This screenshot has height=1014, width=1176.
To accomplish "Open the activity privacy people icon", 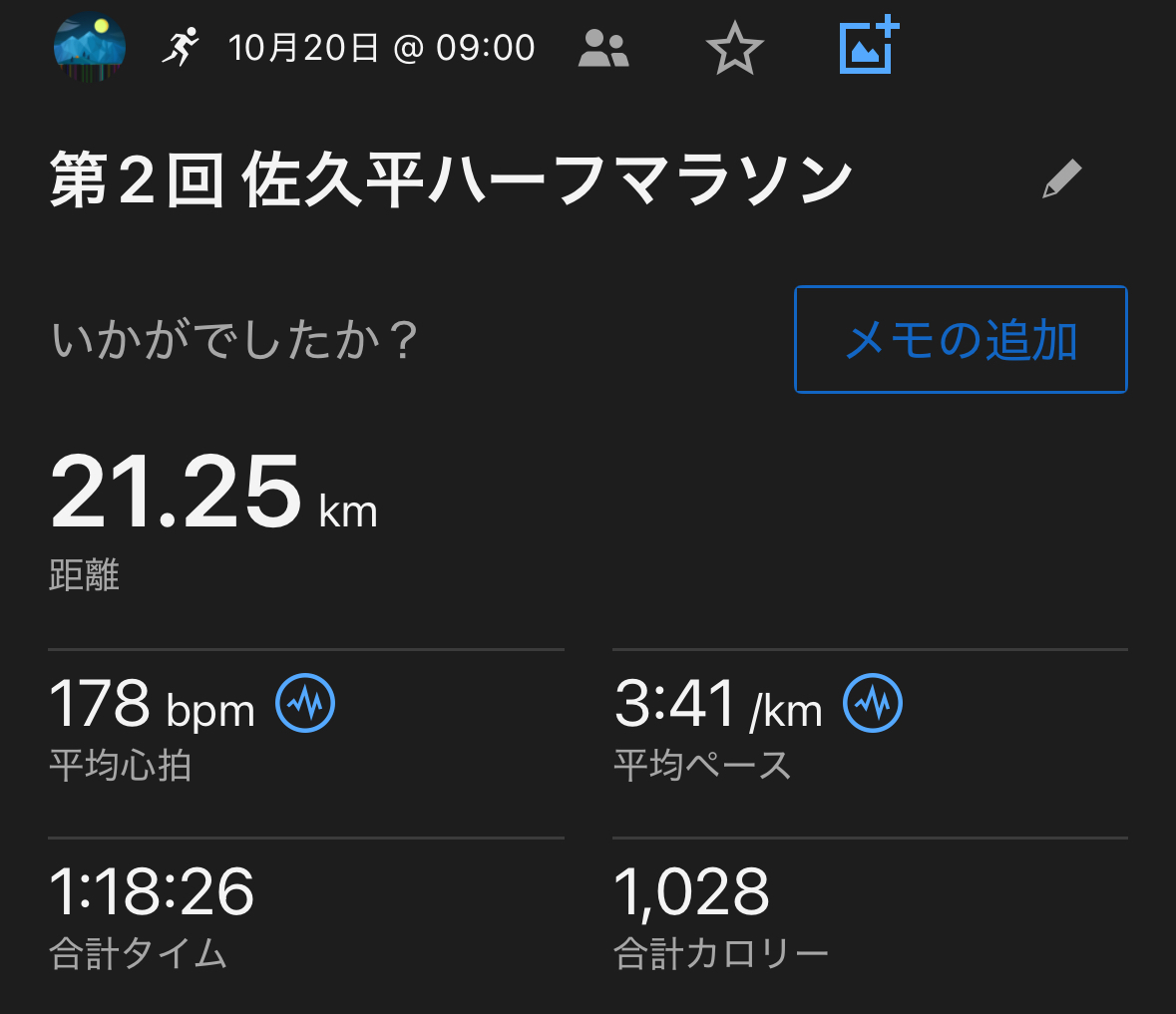I will 603,48.
